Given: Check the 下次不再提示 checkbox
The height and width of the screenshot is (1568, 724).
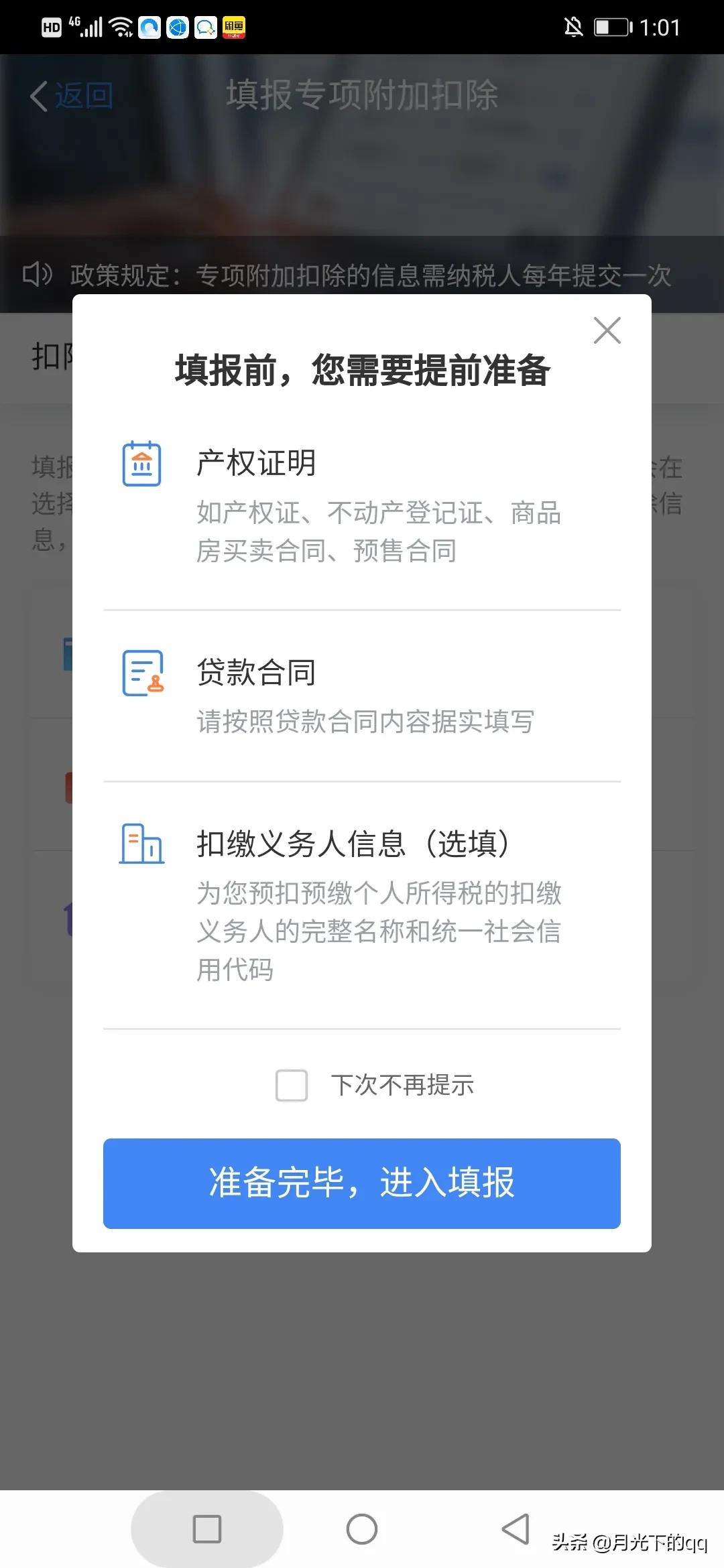Looking at the screenshot, I should [x=292, y=1085].
